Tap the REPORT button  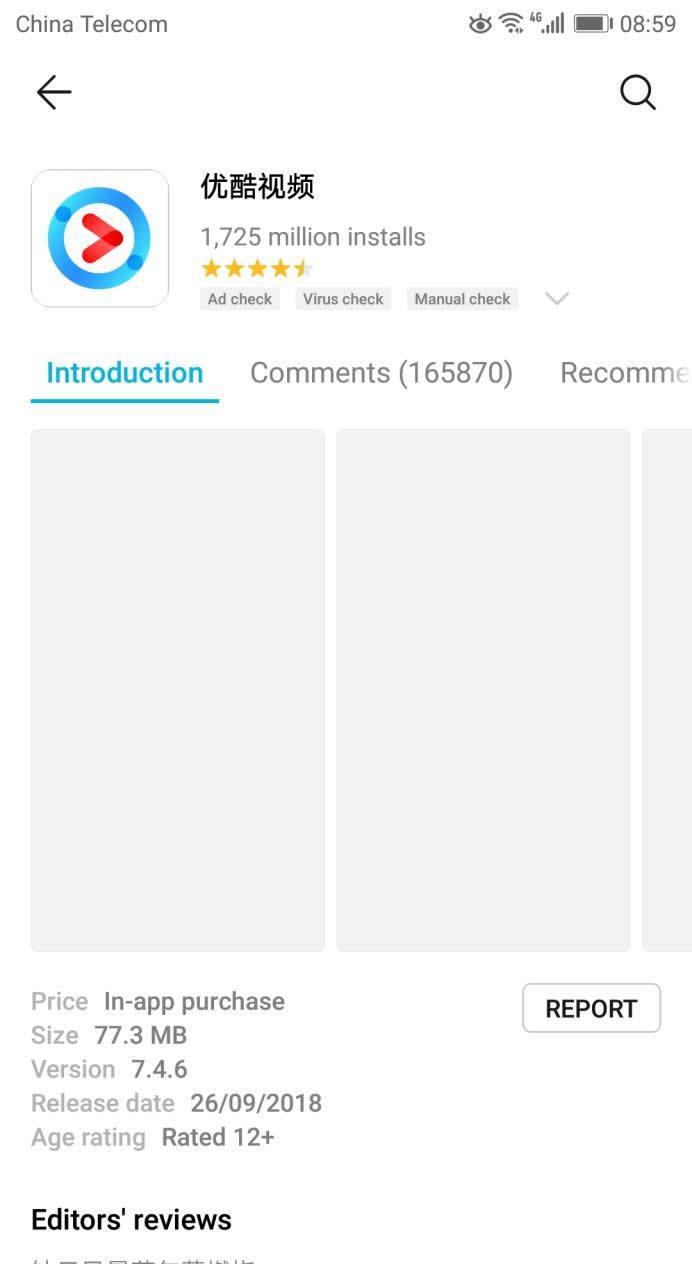[x=591, y=1008]
